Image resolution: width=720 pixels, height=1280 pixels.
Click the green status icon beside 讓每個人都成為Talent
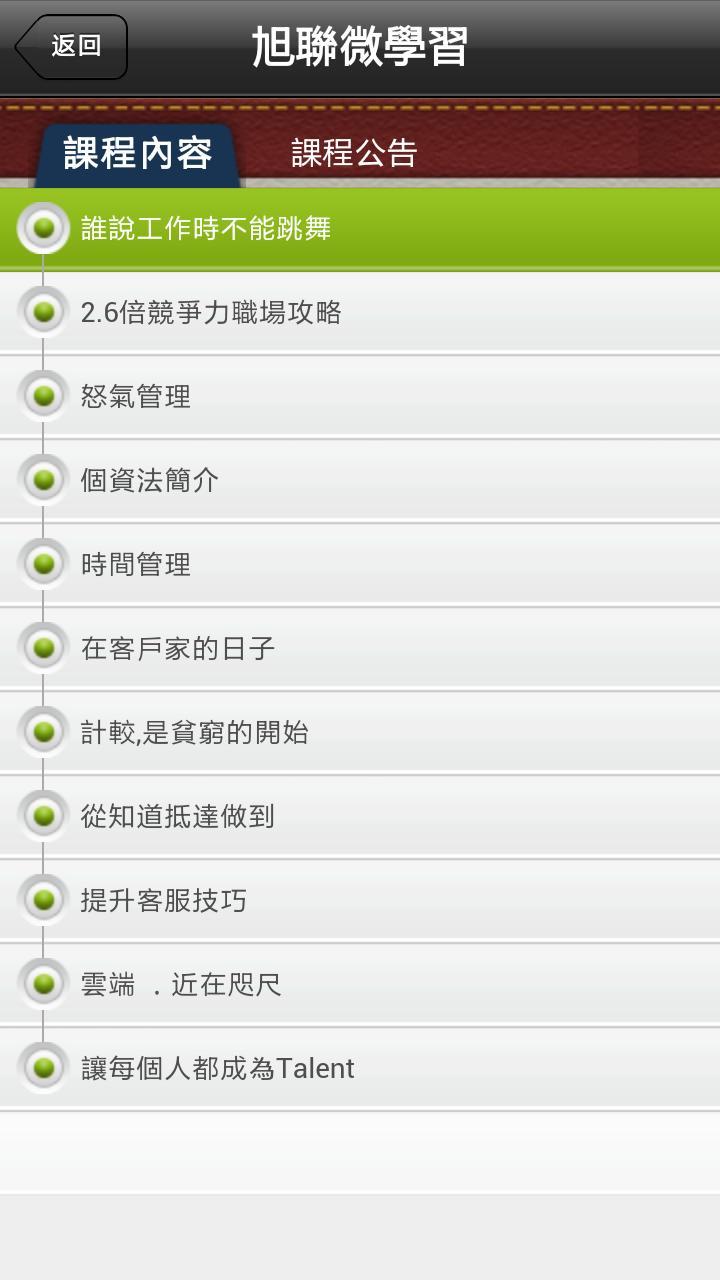tap(42, 1068)
